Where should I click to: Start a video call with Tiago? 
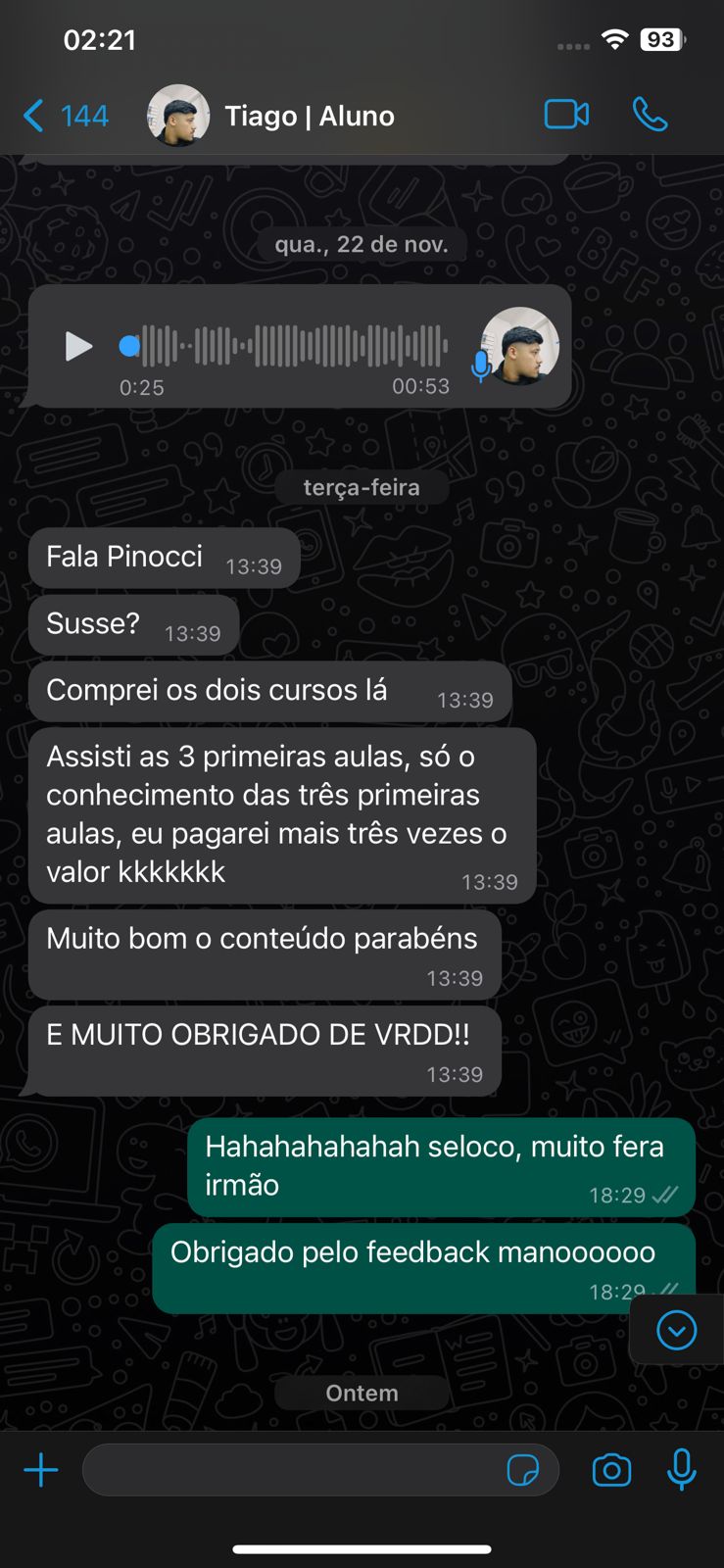(x=566, y=115)
